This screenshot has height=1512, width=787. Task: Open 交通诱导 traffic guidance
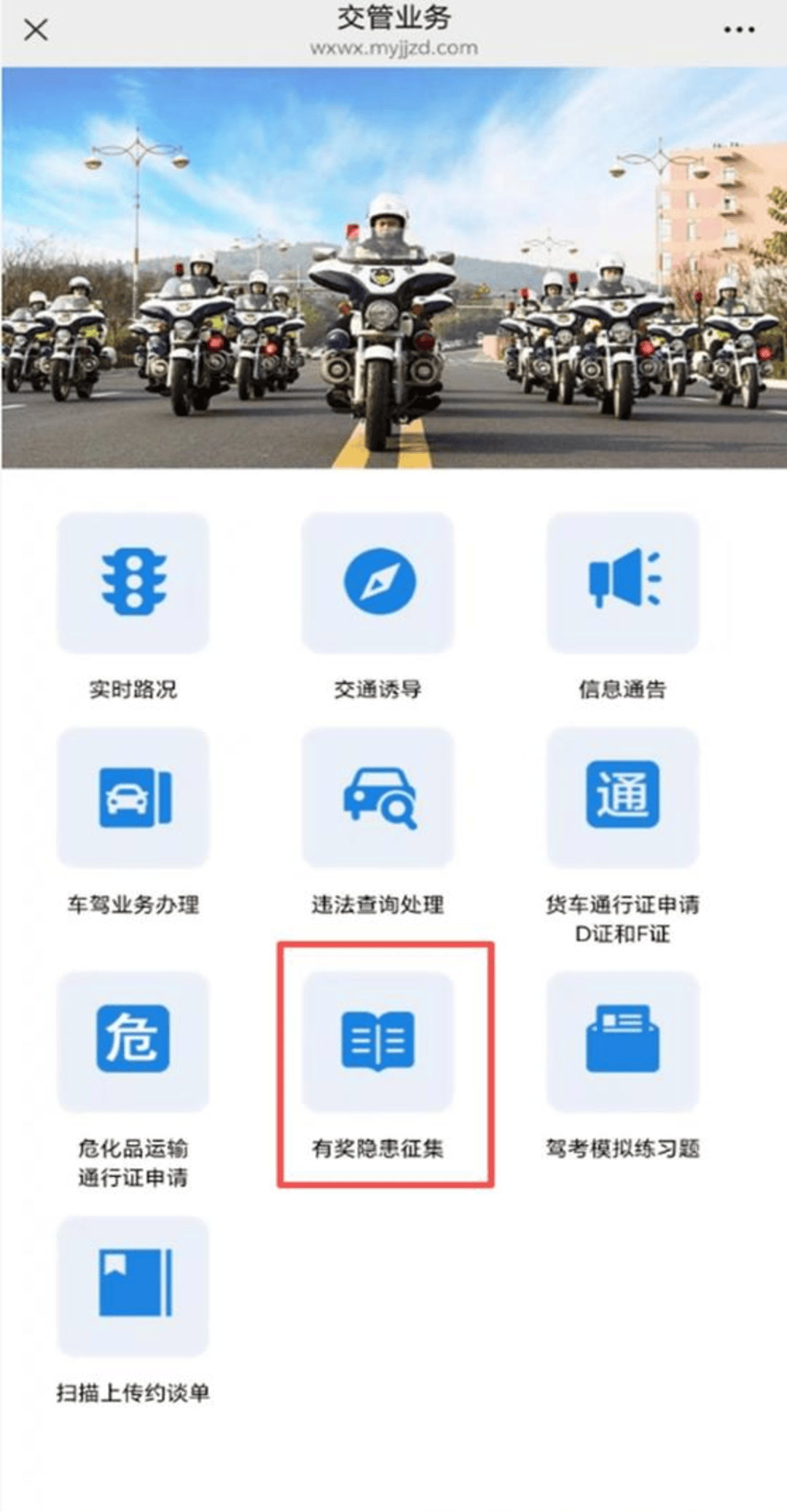coord(378,583)
